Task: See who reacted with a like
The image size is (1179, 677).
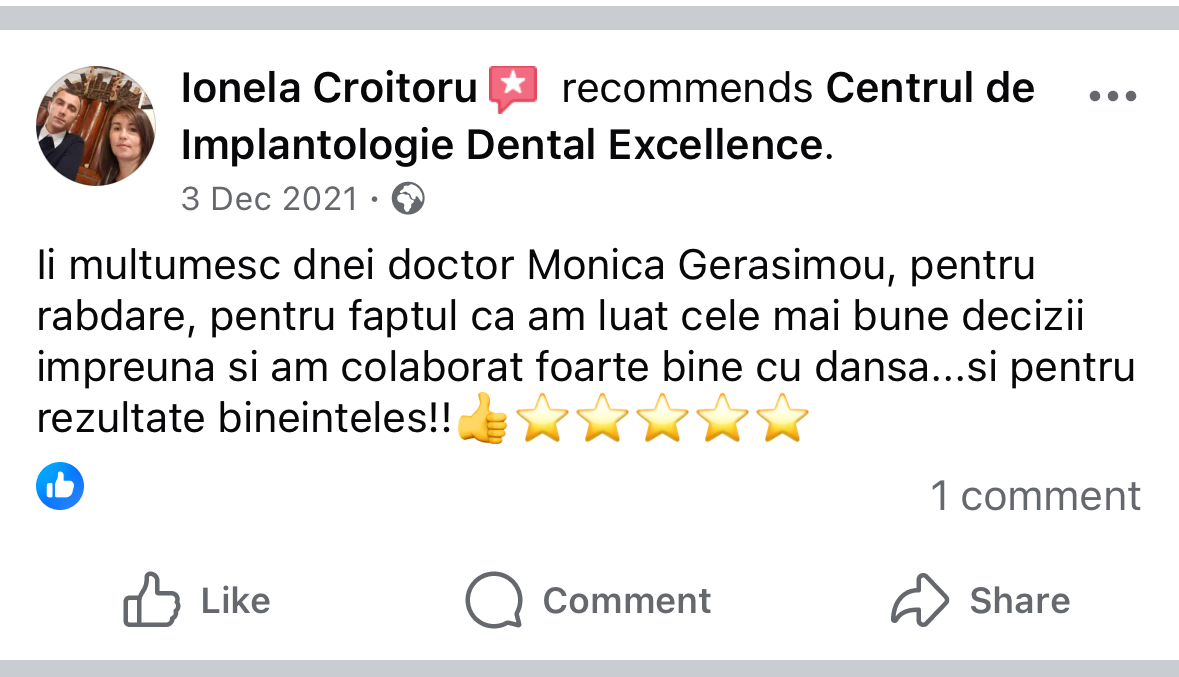Action: click(x=60, y=487)
